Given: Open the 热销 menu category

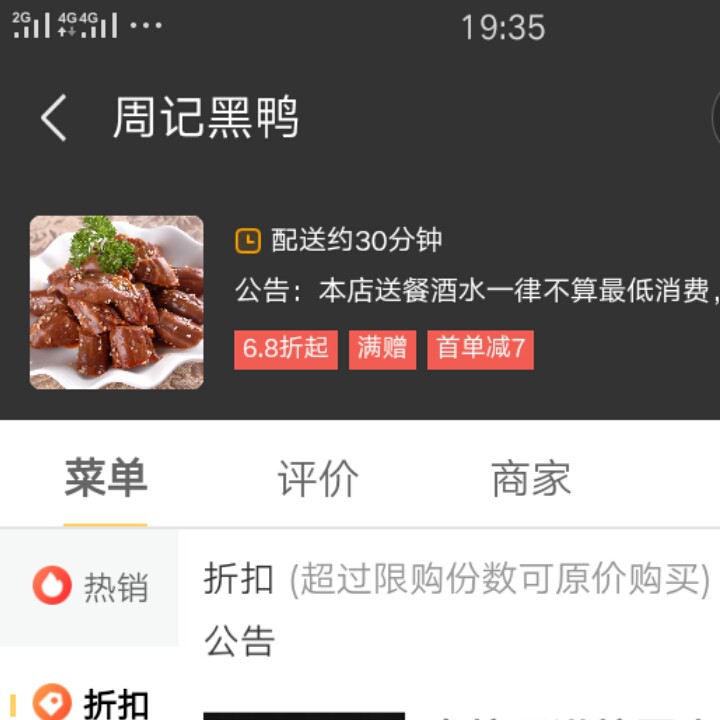Looking at the screenshot, I should [x=90, y=587].
